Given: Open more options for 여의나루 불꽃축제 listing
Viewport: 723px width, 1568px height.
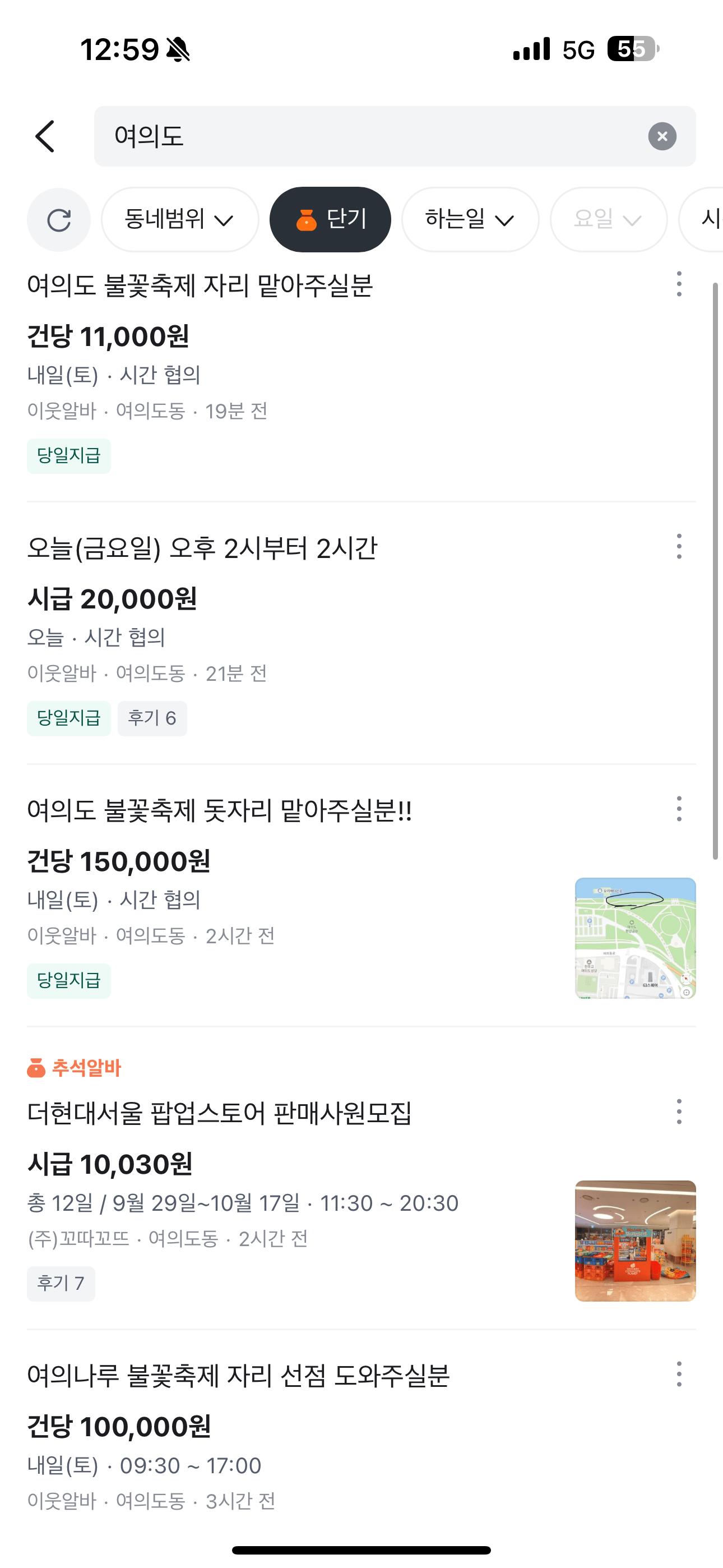Looking at the screenshot, I should click(679, 1375).
